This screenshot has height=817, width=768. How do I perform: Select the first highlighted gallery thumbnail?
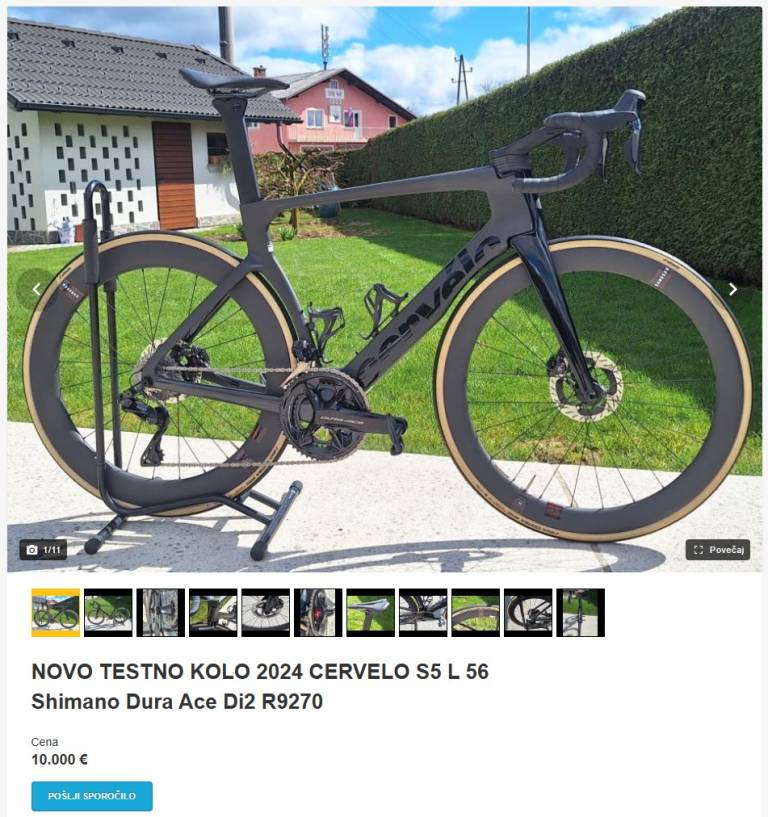[x=56, y=612]
